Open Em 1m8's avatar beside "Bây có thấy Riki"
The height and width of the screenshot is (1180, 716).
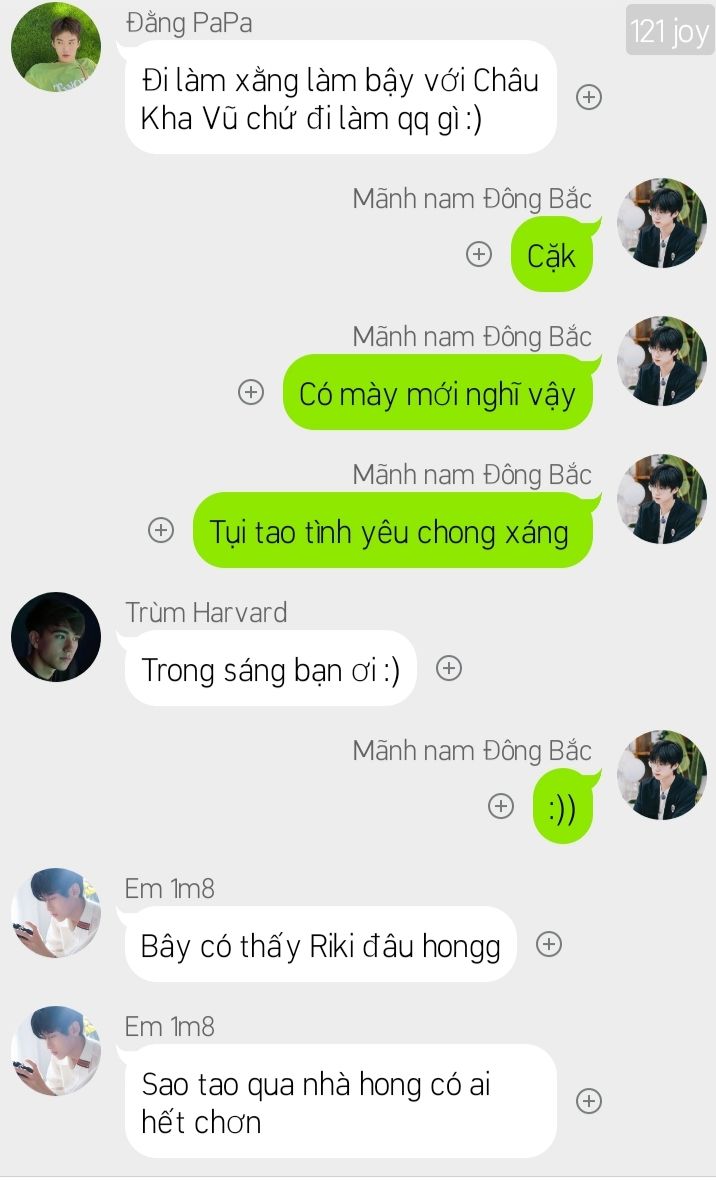56,913
